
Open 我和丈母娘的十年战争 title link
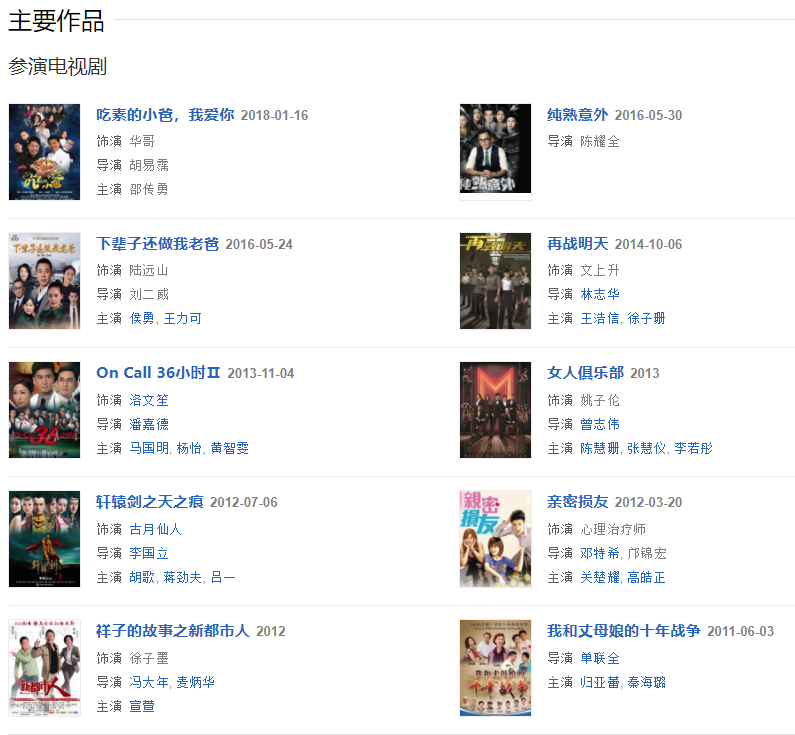pos(624,631)
